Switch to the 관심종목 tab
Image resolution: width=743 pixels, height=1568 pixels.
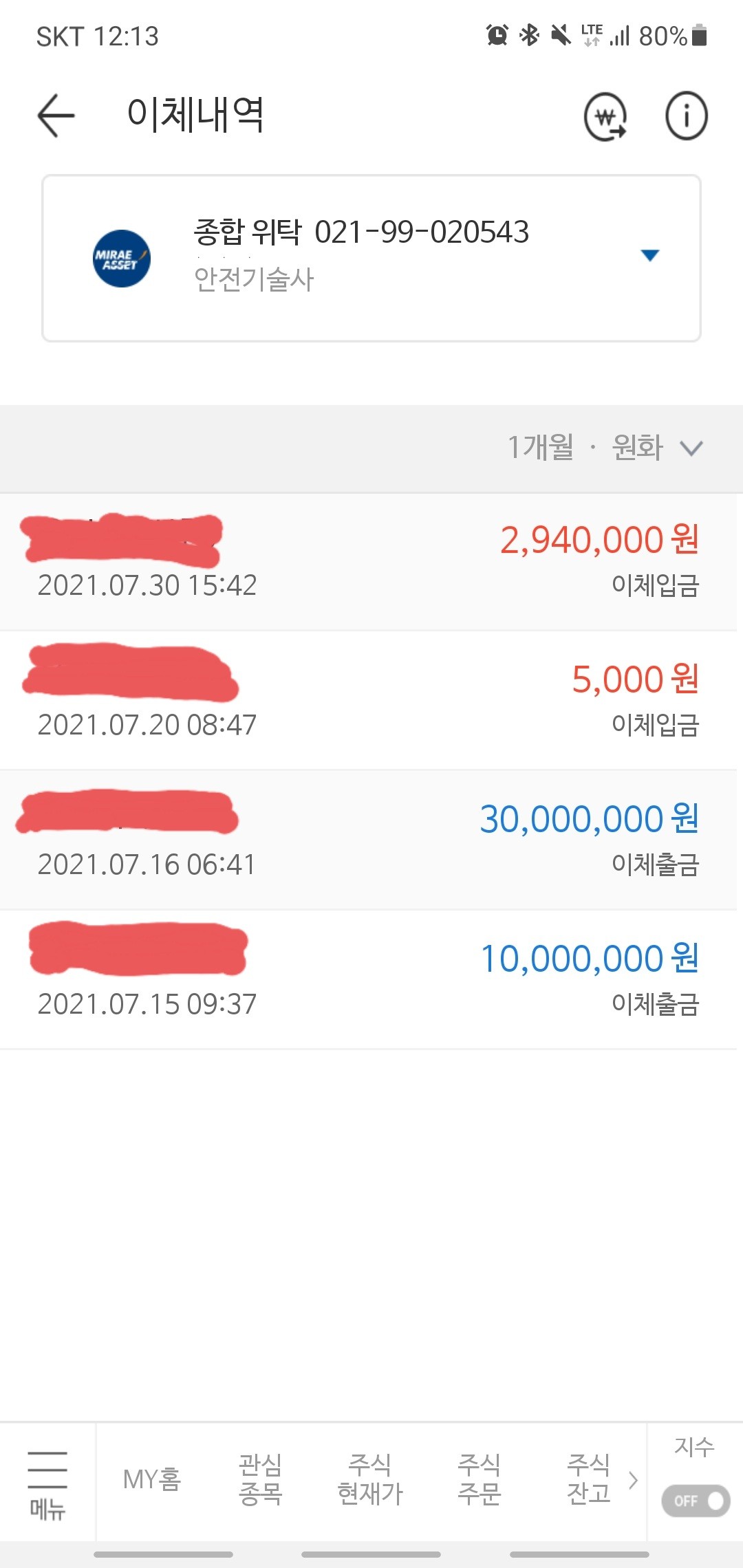click(261, 1479)
